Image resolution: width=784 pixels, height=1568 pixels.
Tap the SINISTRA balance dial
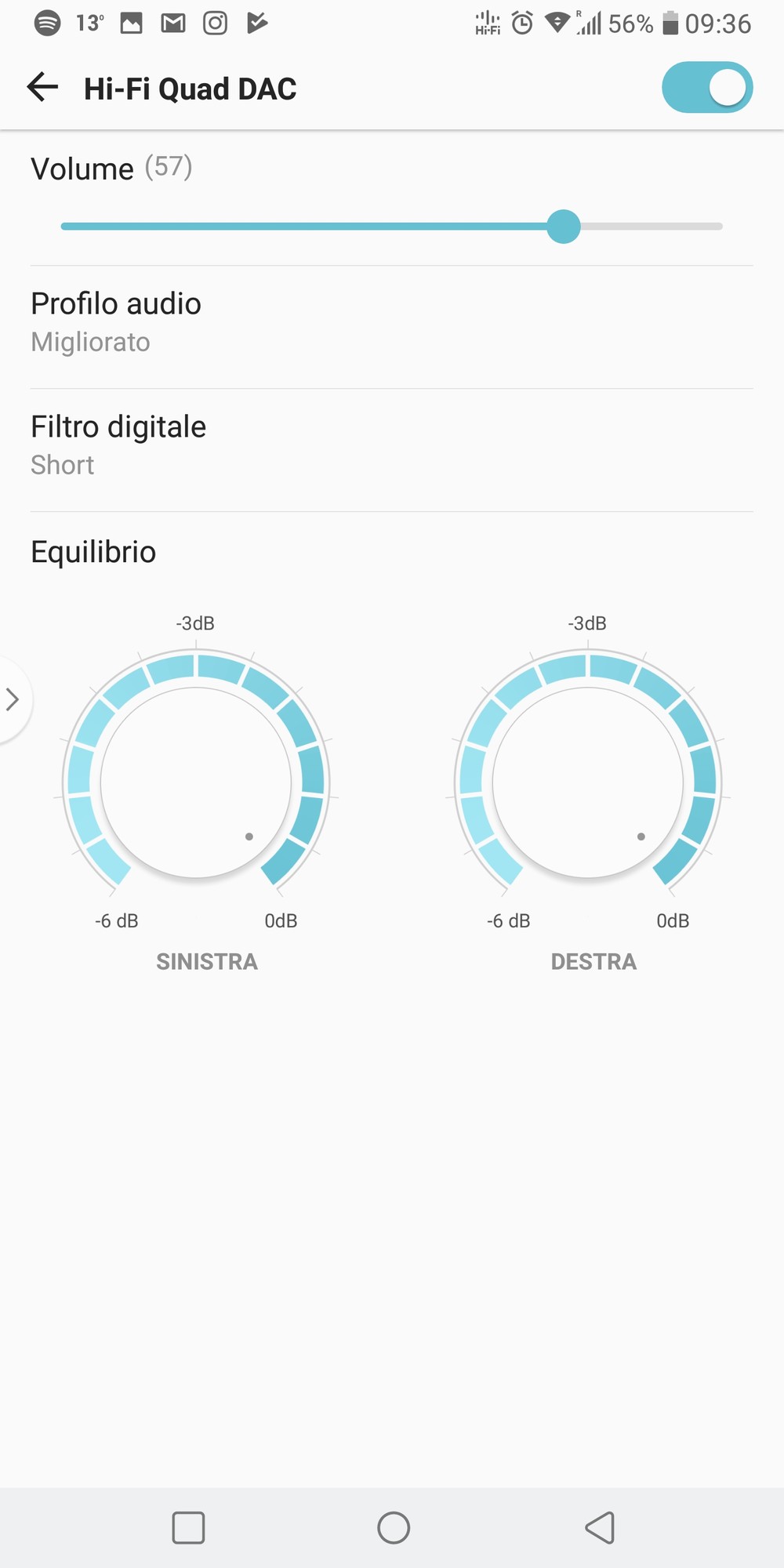[196, 782]
